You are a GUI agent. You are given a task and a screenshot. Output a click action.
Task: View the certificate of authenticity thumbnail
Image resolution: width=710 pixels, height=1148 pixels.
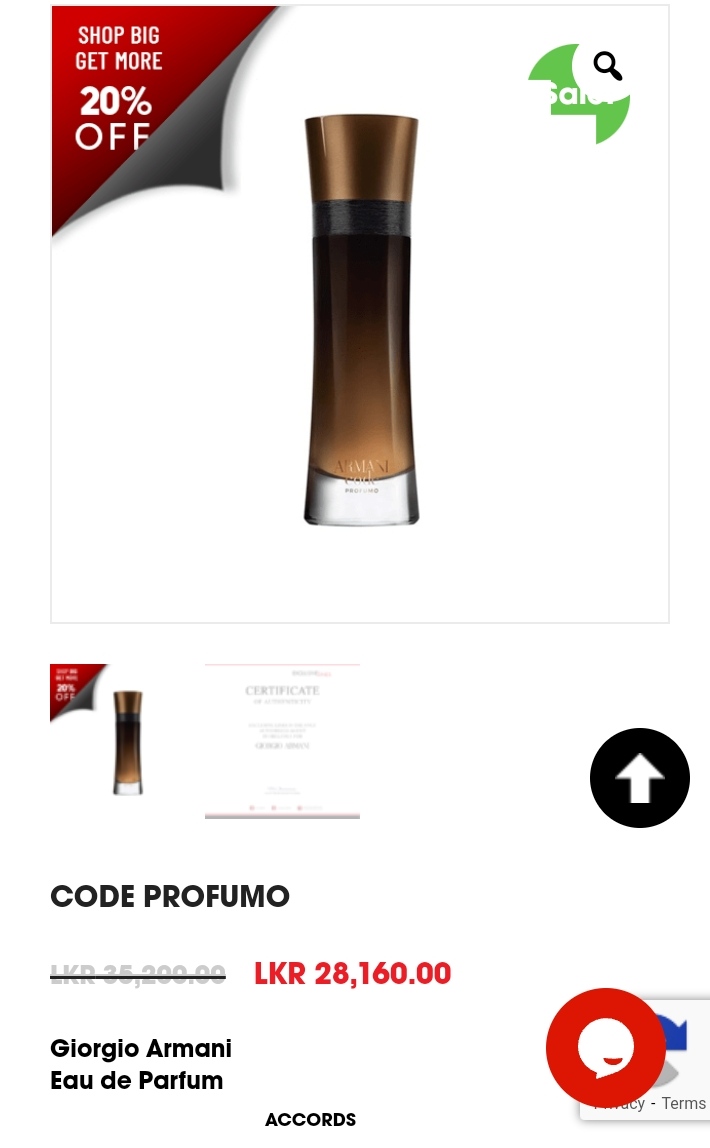[283, 741]
